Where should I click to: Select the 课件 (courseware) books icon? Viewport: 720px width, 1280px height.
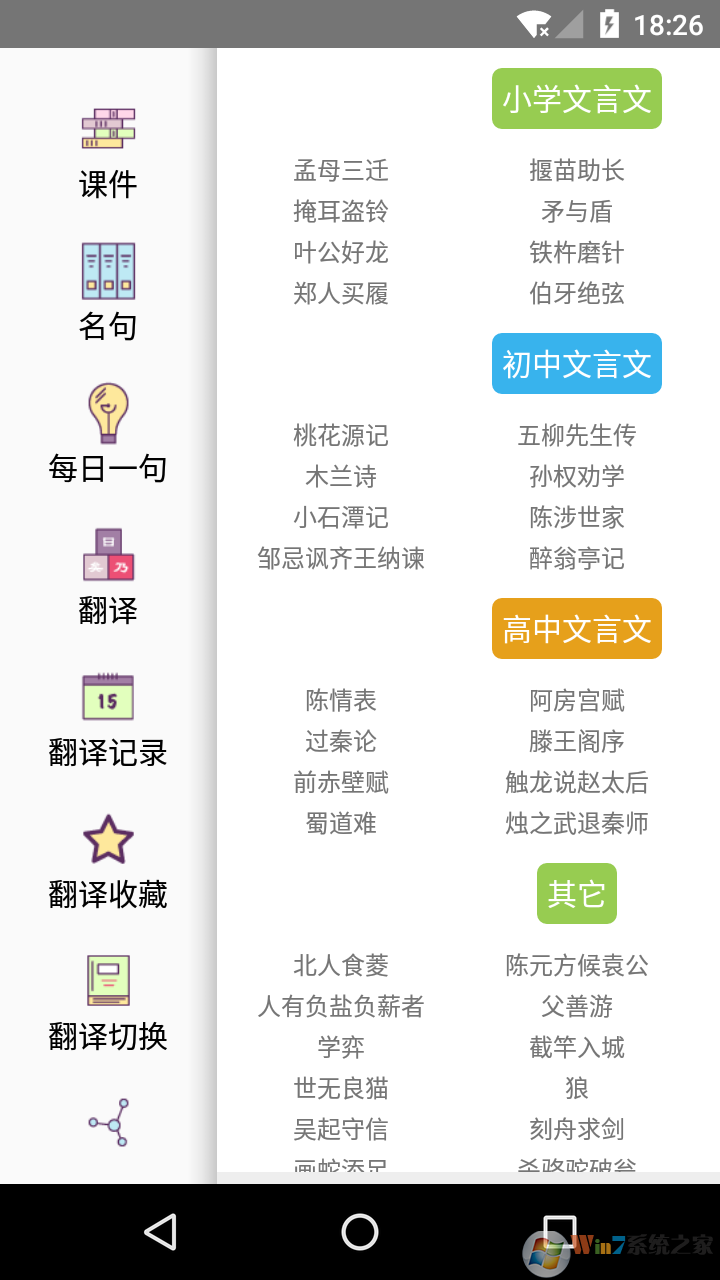pos(108,128)
